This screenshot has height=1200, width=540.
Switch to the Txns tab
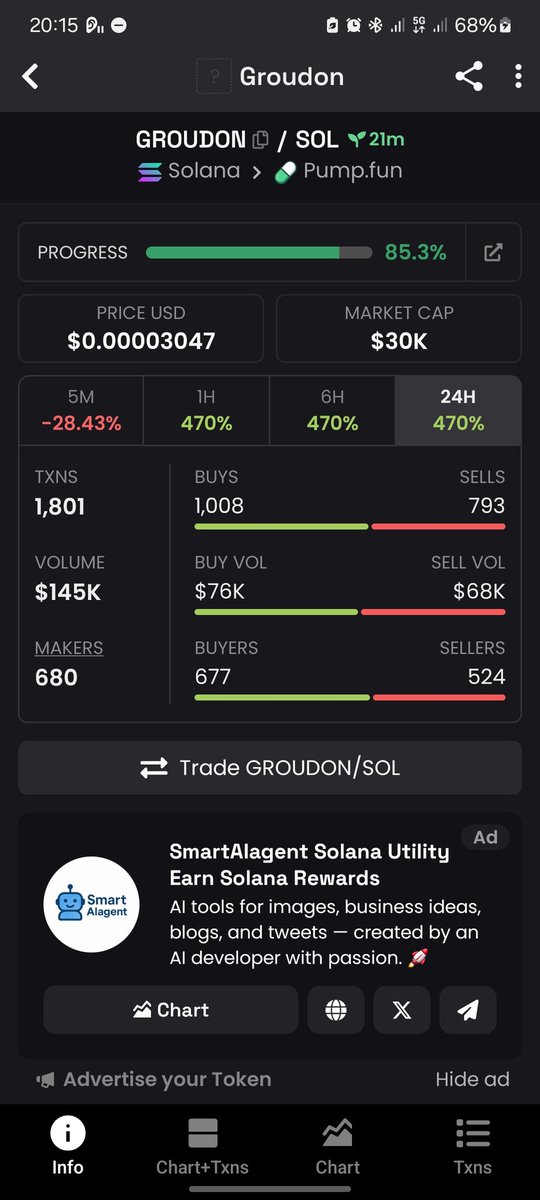(x=473, y=1148)
